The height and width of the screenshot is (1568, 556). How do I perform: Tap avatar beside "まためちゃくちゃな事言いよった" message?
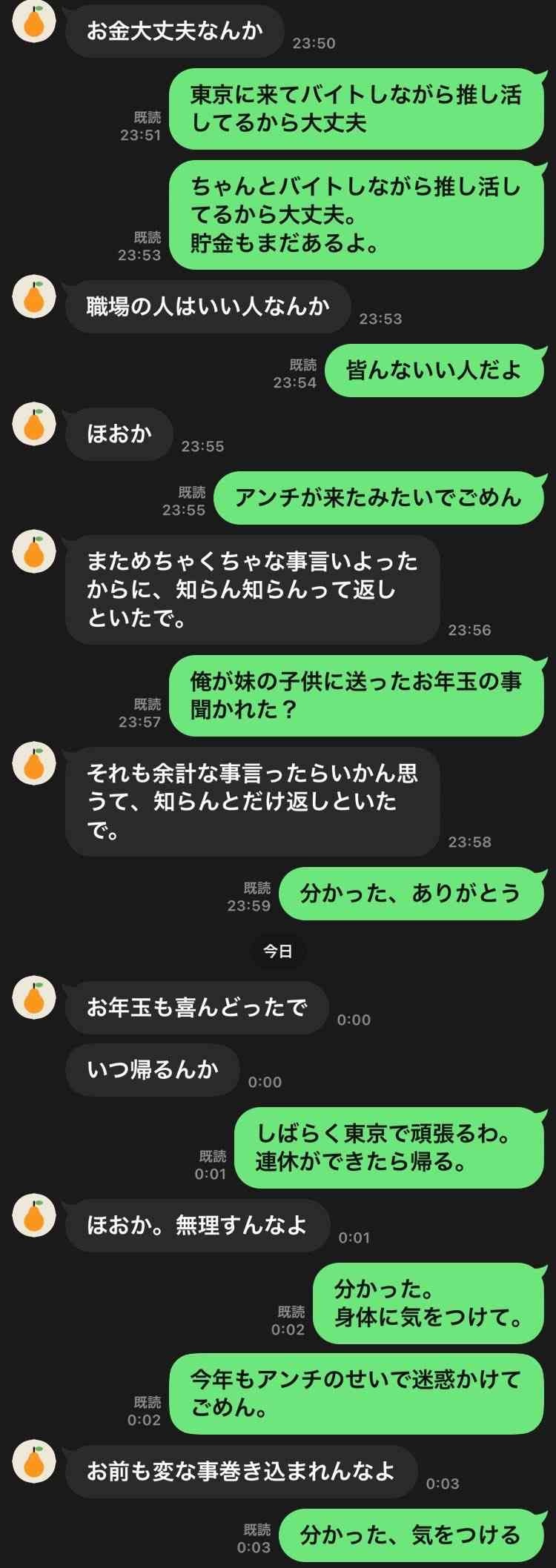[34, 551]
